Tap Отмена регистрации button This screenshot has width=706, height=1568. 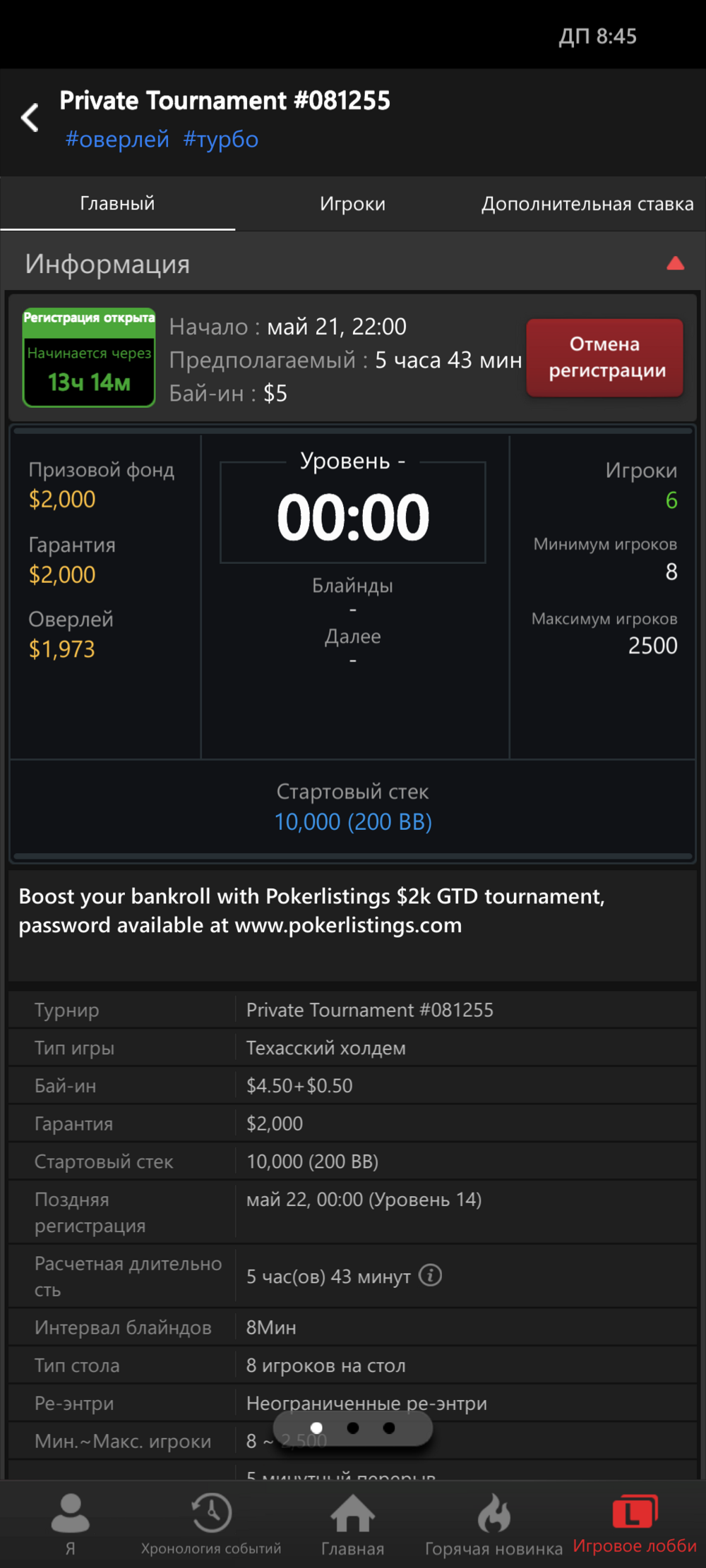(605, 357)
